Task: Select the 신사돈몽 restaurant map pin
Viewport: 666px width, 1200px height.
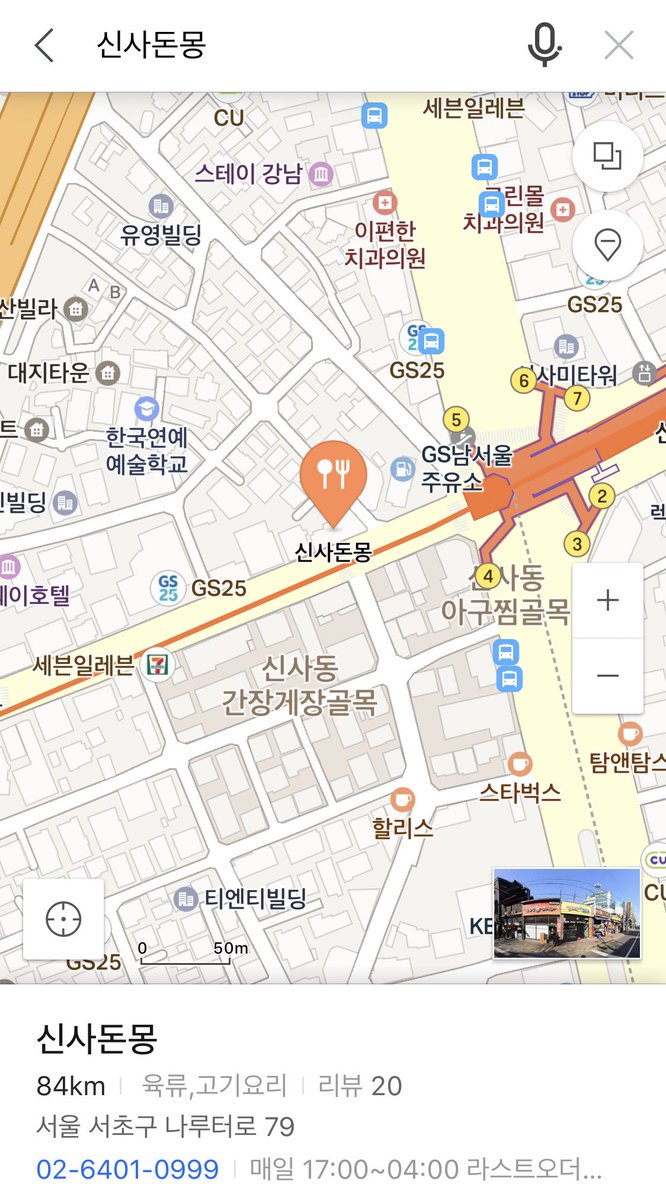Action: (x=333, y=475)
